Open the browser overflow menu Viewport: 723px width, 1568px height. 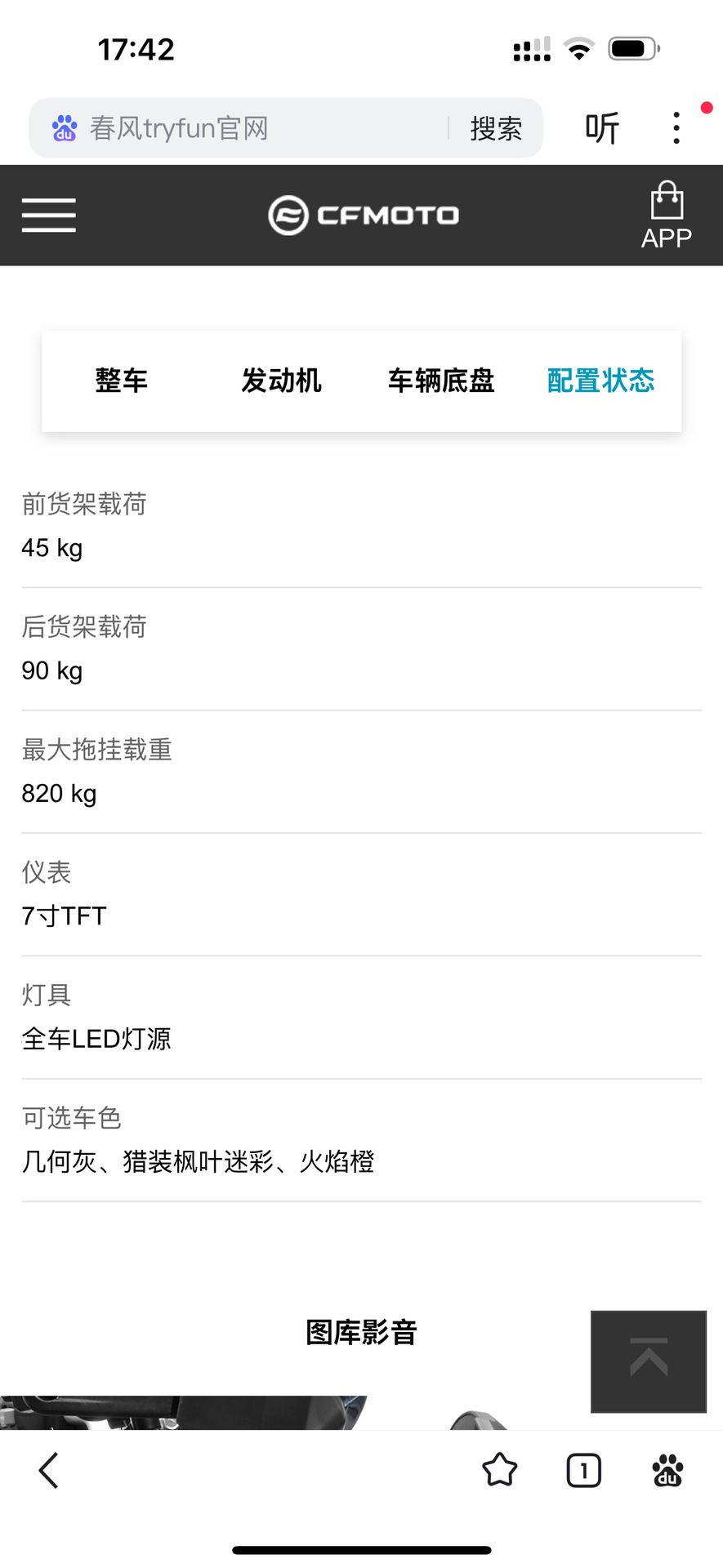pos(676,128)
